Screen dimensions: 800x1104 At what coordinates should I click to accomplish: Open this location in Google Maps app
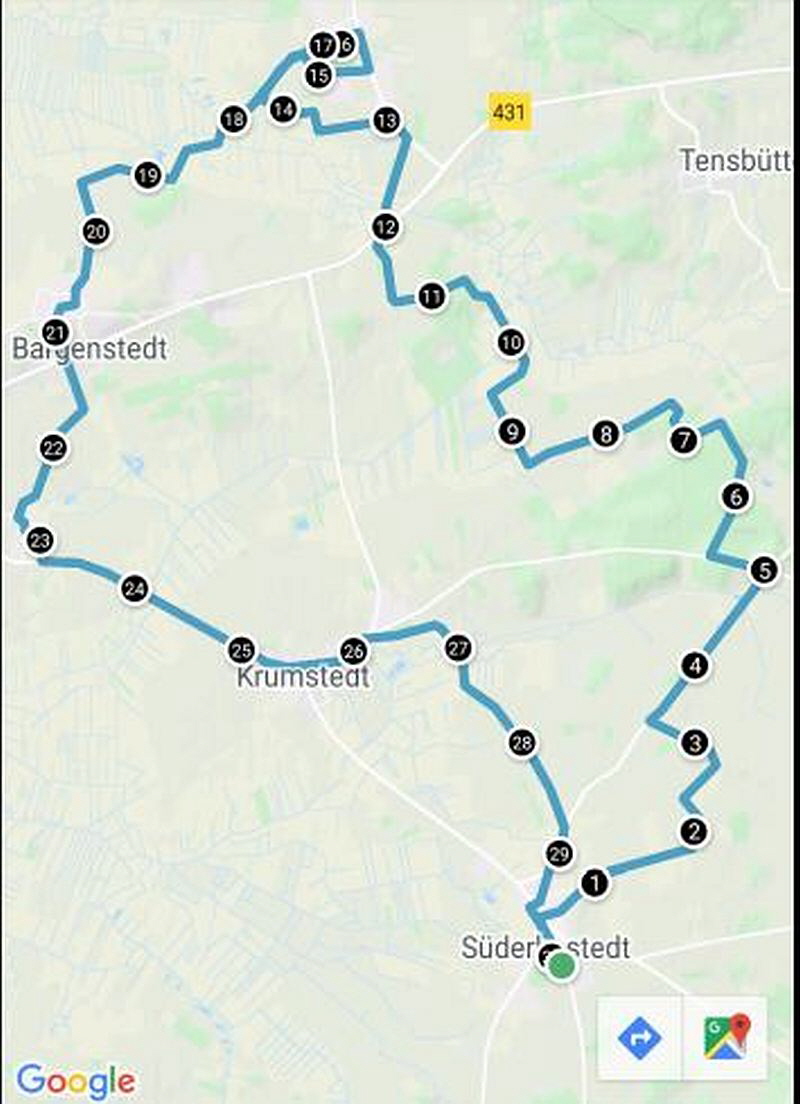pos(727,1038)
